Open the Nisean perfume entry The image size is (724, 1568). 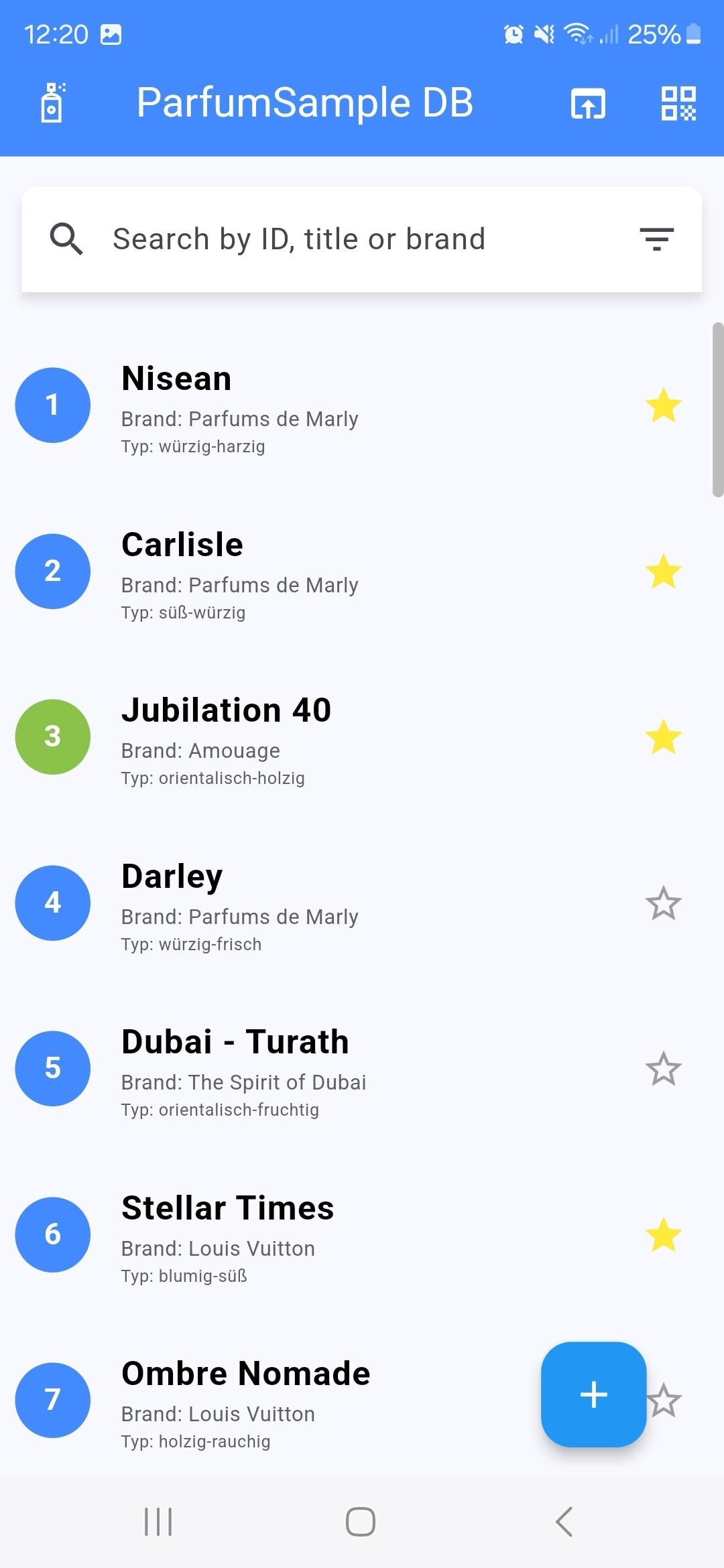(362, 405)
